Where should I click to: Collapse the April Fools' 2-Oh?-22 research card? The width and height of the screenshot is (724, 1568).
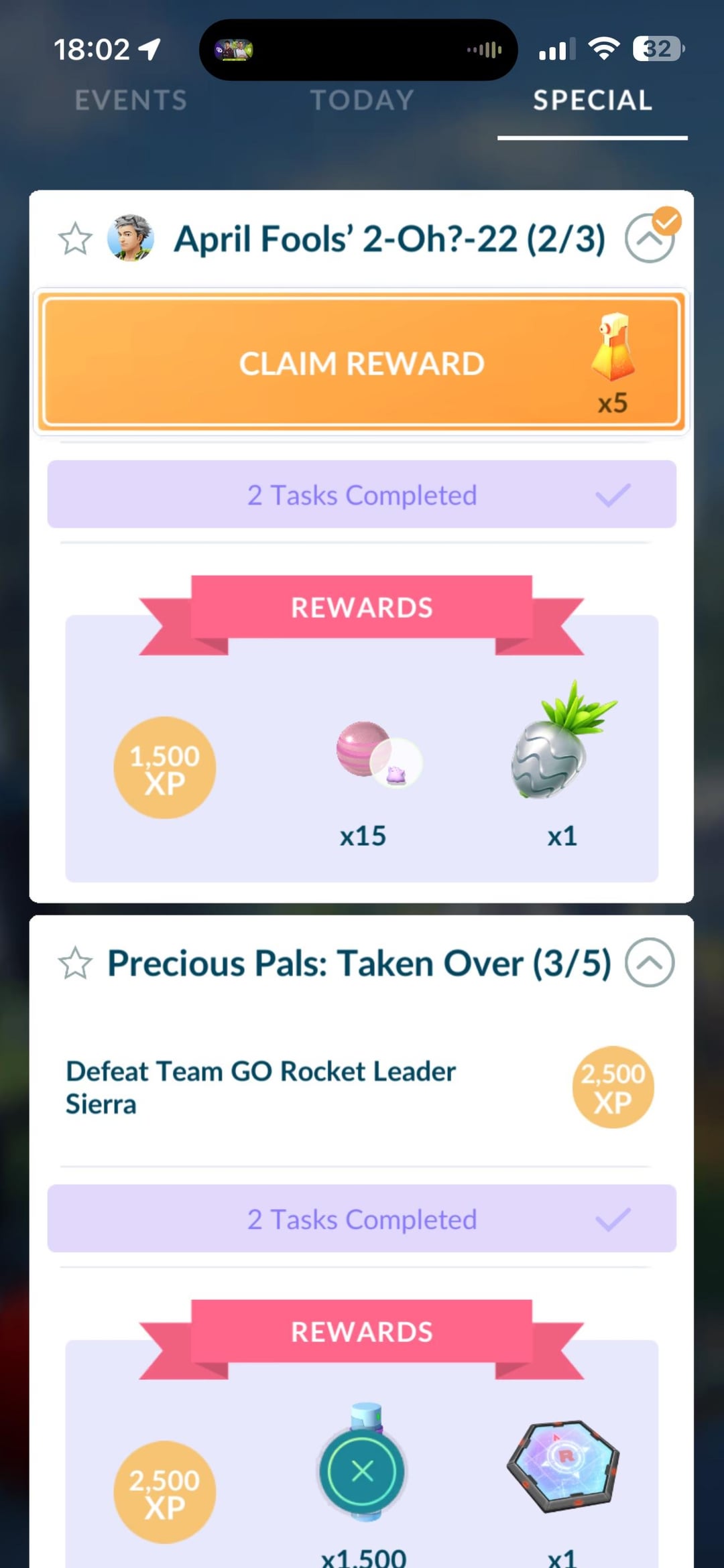649,239
